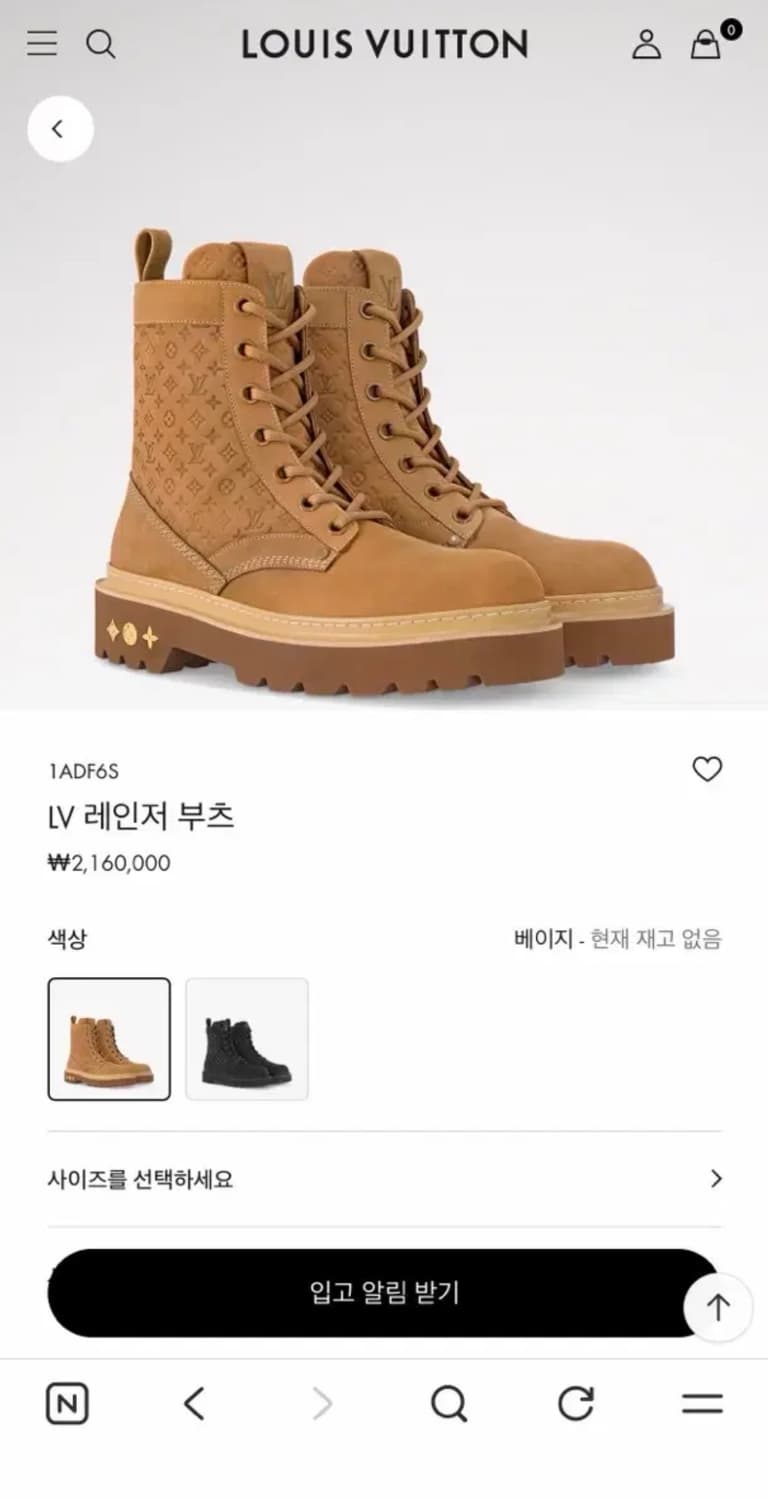Click the LOUIS VUITTON logo

(384, 44)
